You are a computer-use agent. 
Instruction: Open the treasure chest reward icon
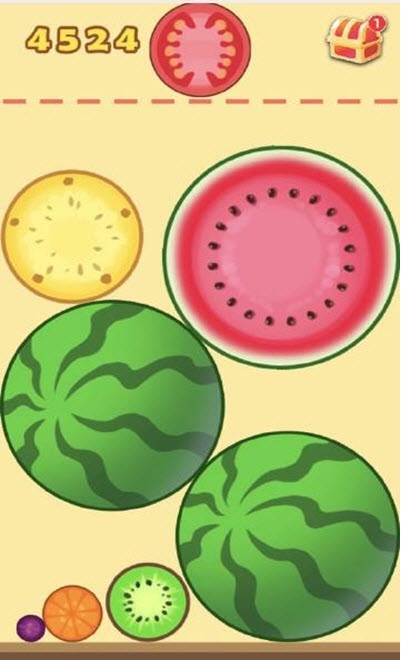pos(356,42)
